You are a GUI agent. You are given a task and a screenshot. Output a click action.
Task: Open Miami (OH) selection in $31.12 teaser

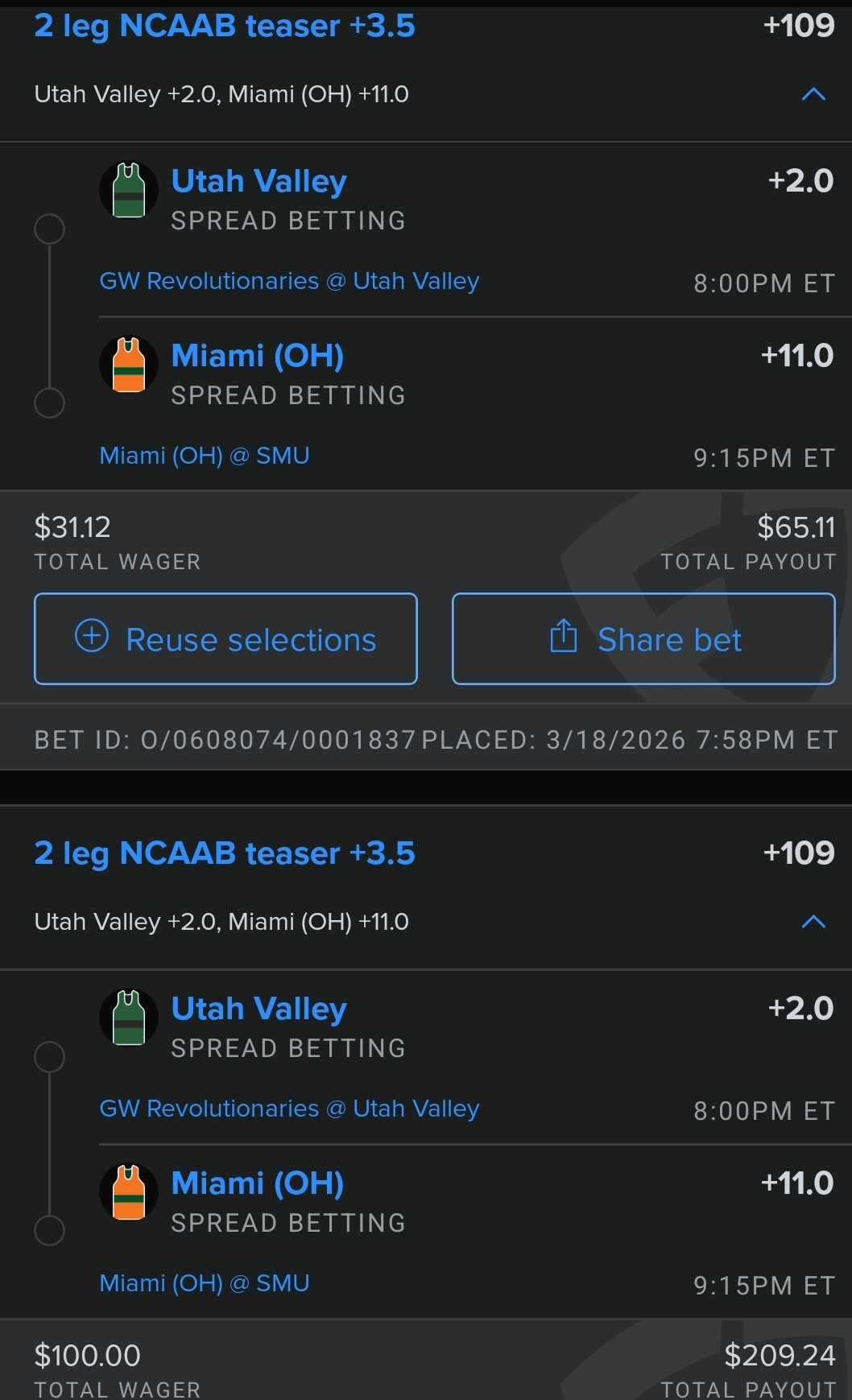tap(257, 356)
